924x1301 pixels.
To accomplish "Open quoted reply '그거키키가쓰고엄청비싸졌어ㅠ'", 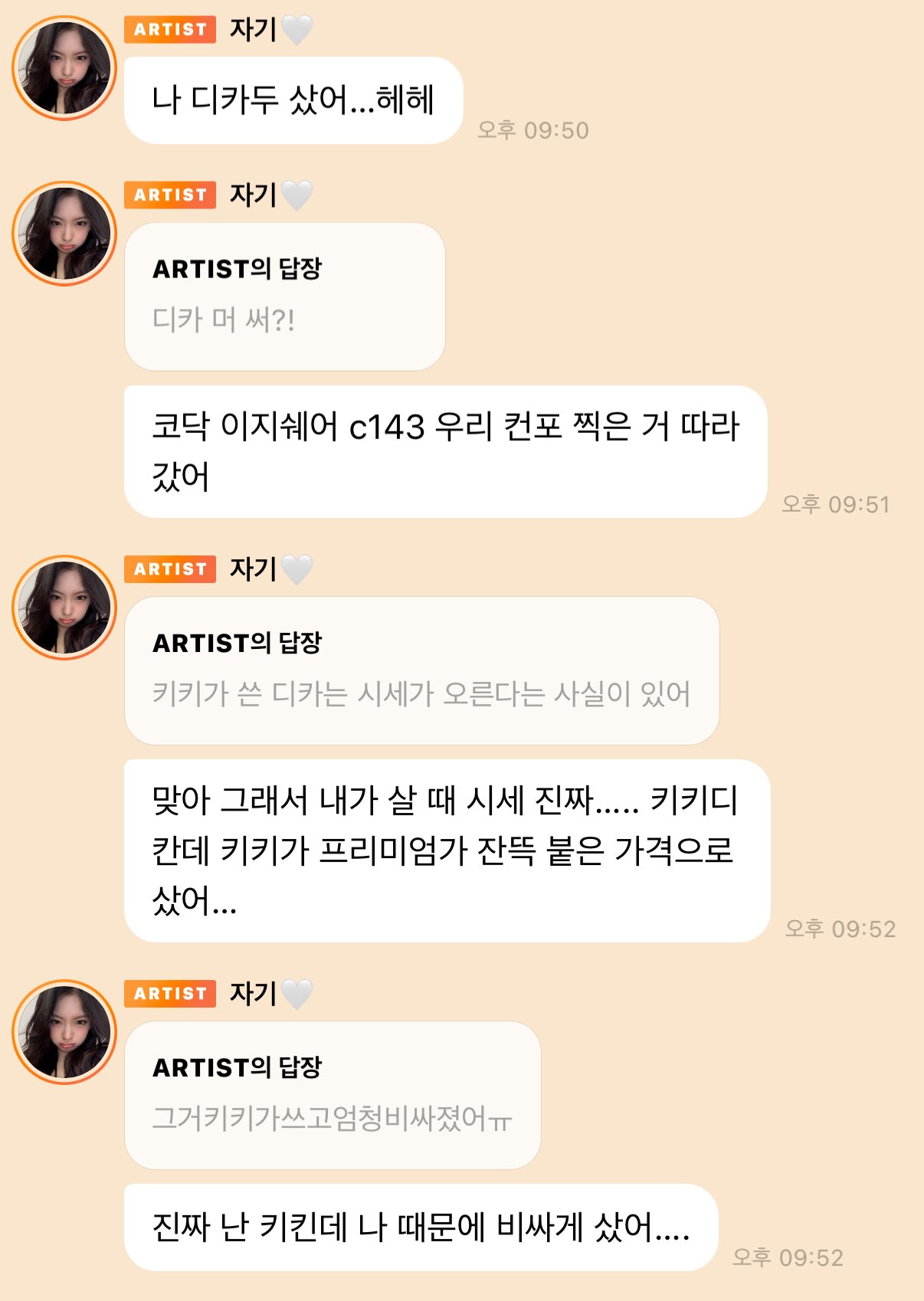I will pyautogui.click(x=333, y=1095).
